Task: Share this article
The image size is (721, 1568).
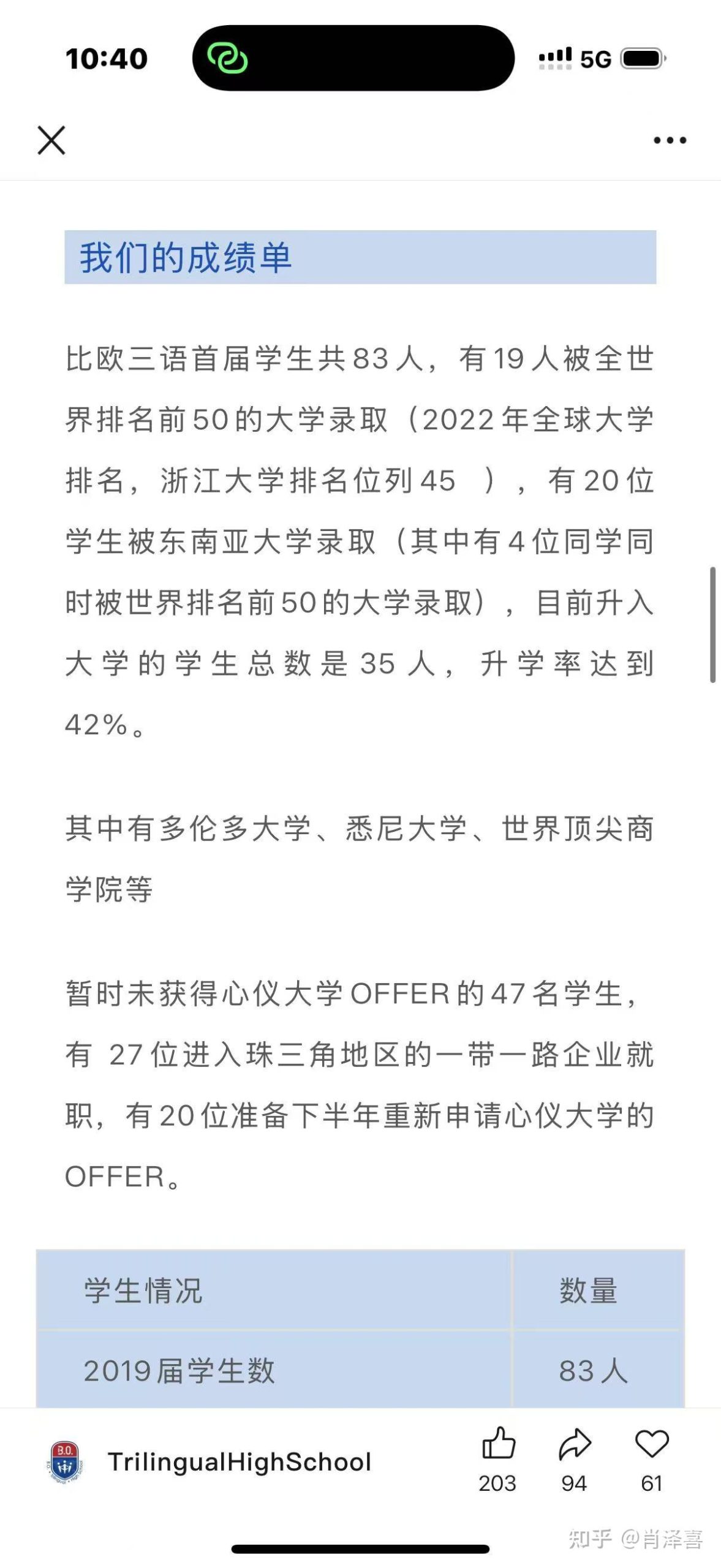Action: point(575,1444)
